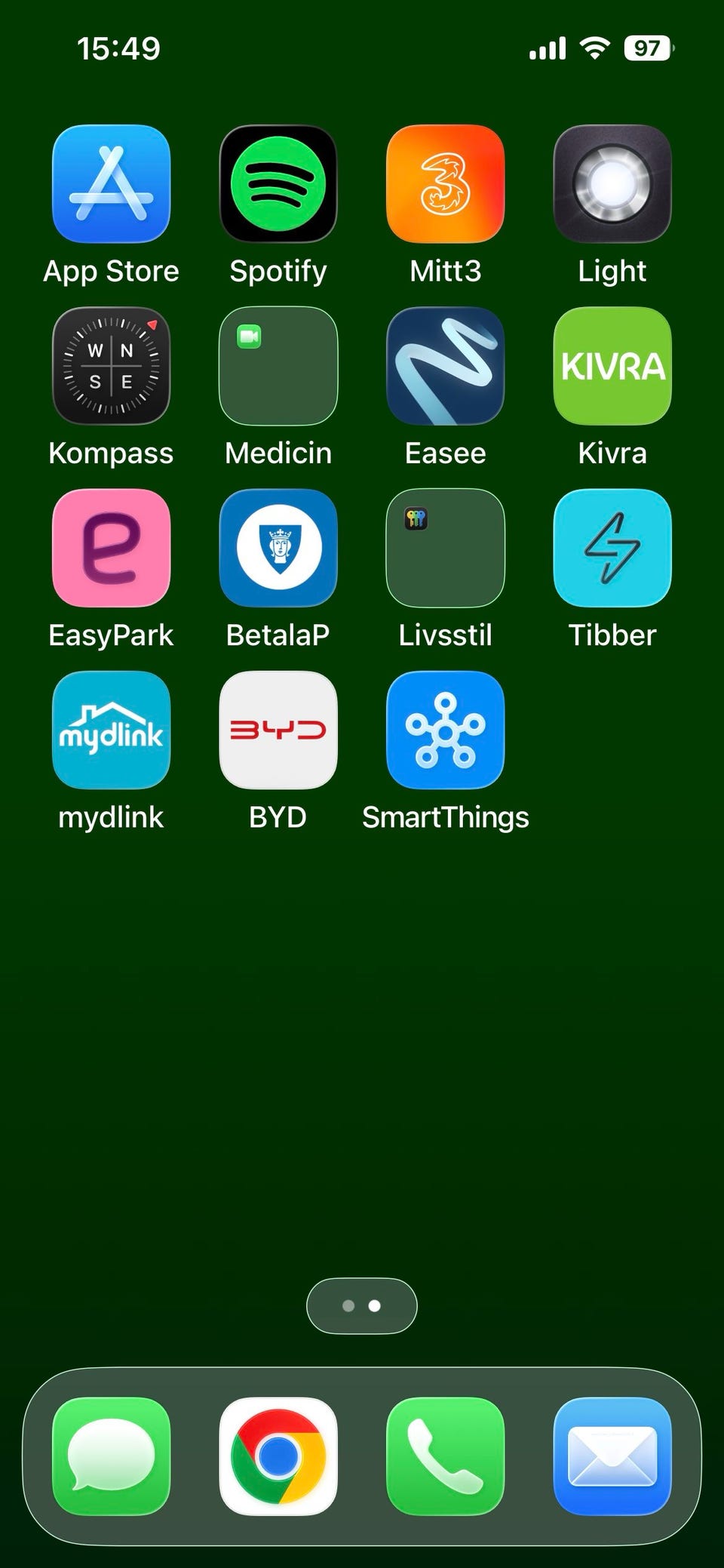Expand the Livsstil folder
Viewport: 724px width, 1568px height.
[x=445, y=548]
